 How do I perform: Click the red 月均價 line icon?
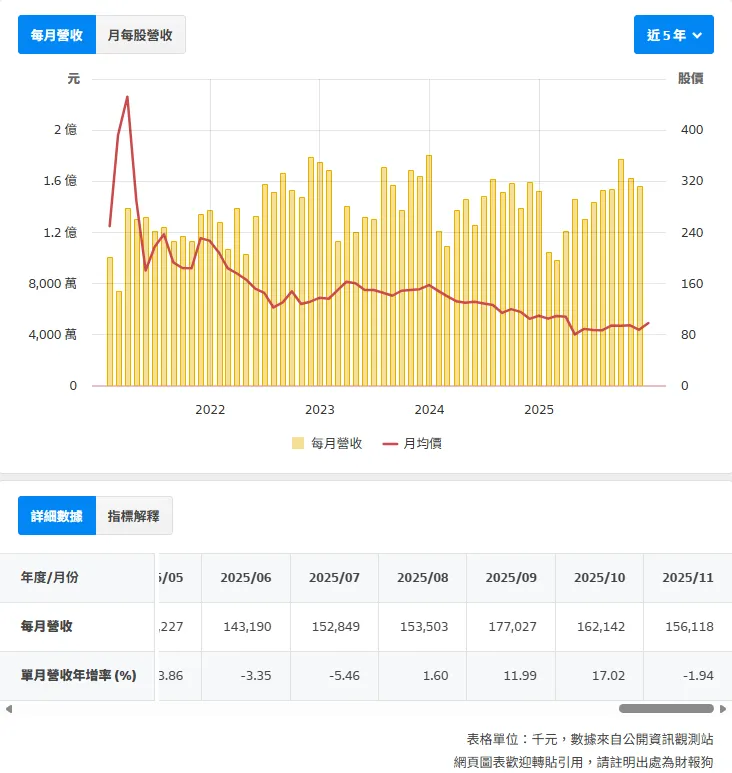click(x=393, y=444)
